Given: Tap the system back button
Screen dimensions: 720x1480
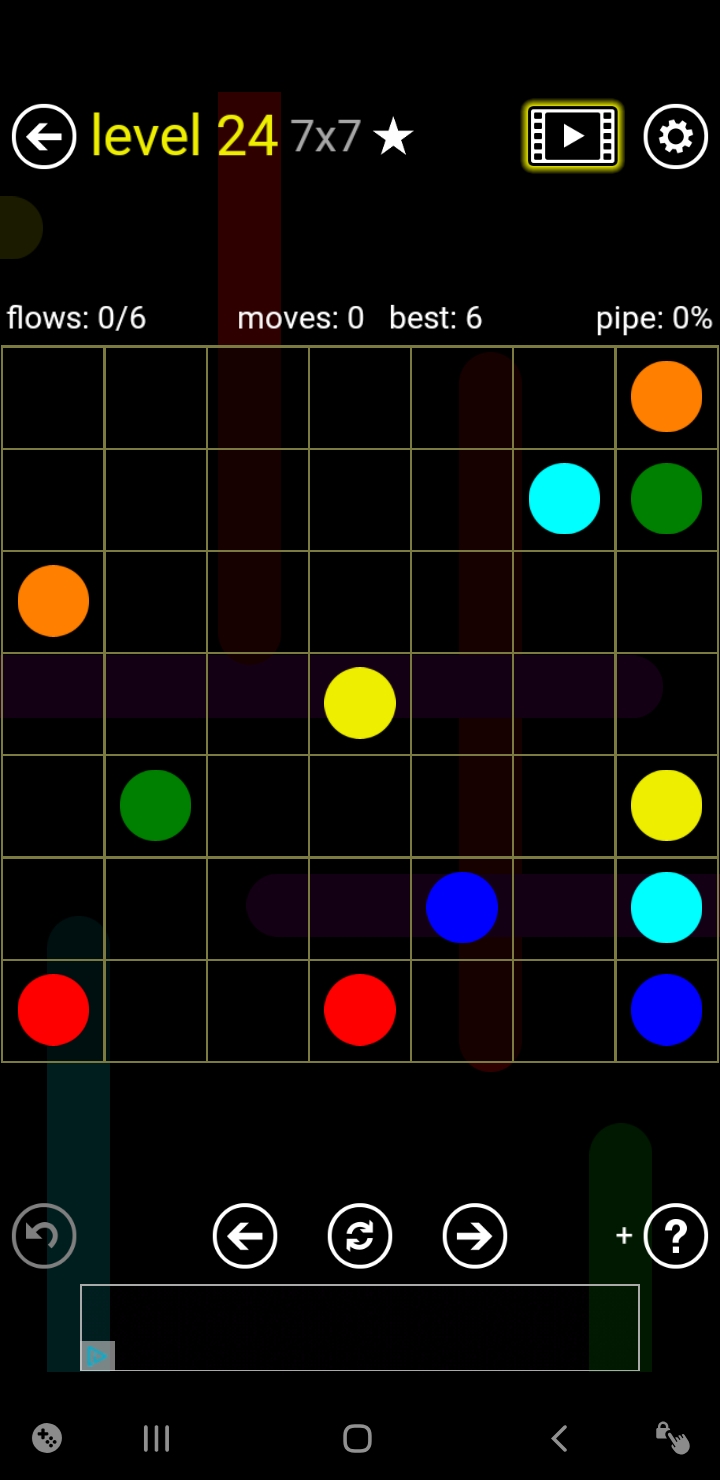Looking at the screenshot, I should 560,1439.
